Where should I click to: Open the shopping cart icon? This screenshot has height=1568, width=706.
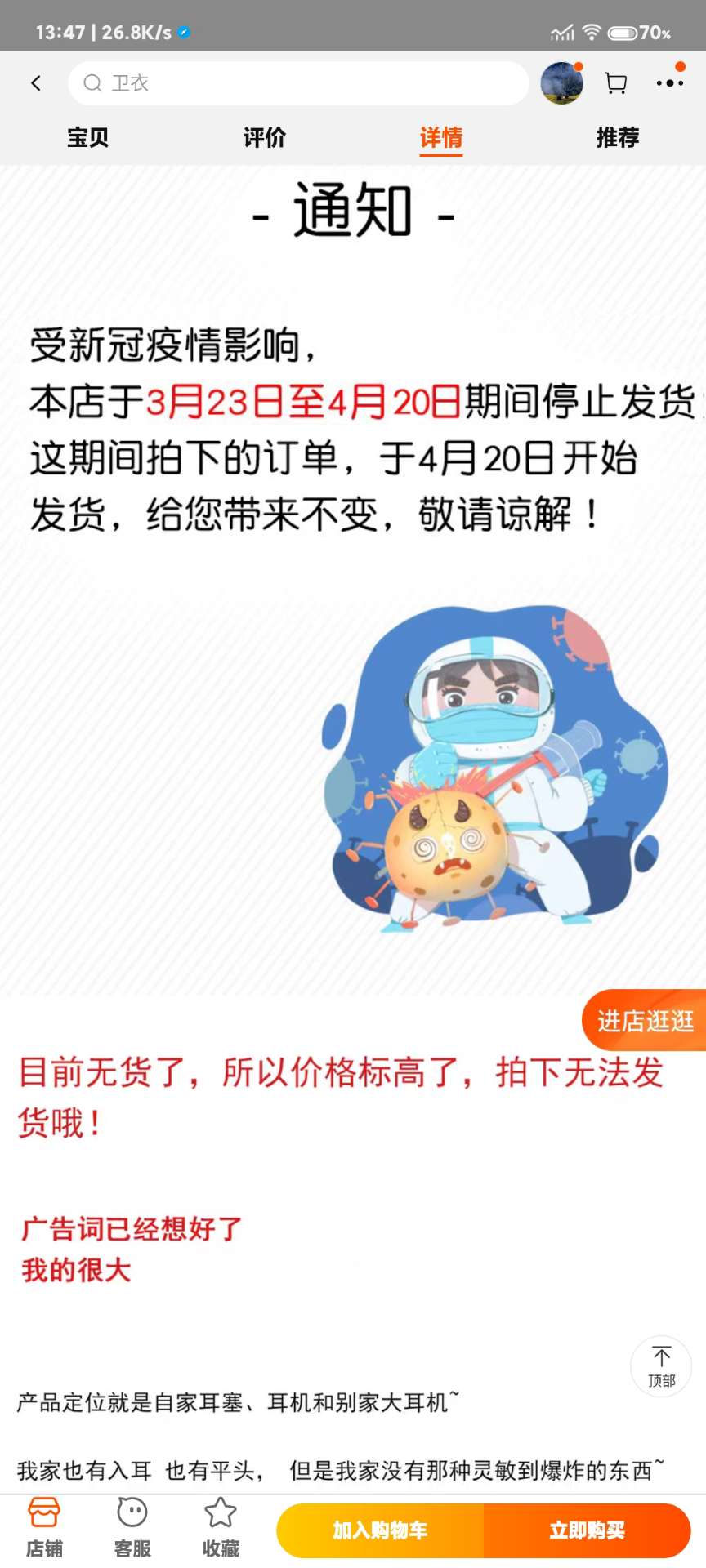(616, 83)
